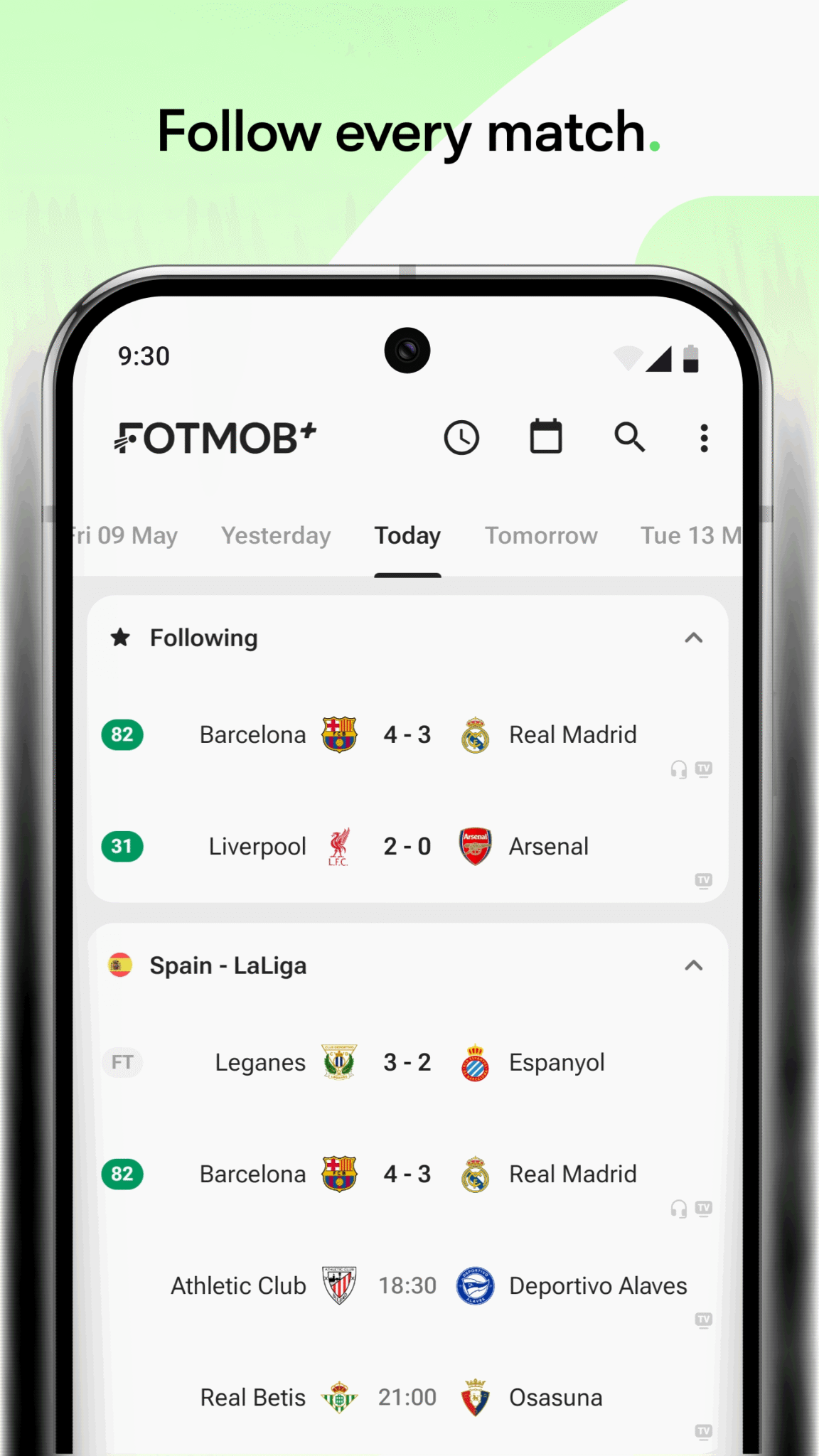The image size is (819, 1456).
Task: Collapse the Following section
Action: [694, 638]
